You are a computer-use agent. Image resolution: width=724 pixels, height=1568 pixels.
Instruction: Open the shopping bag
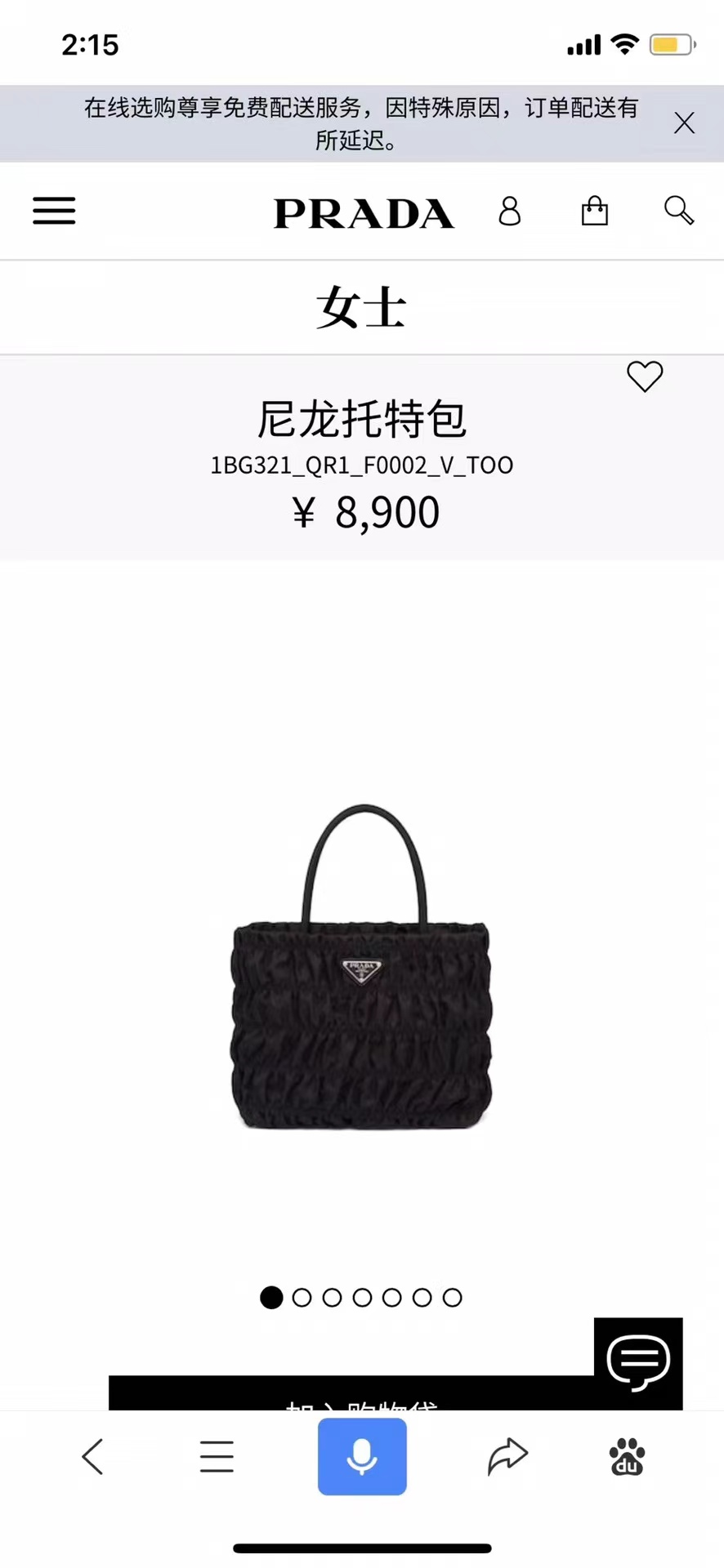[x=595, y=211]
